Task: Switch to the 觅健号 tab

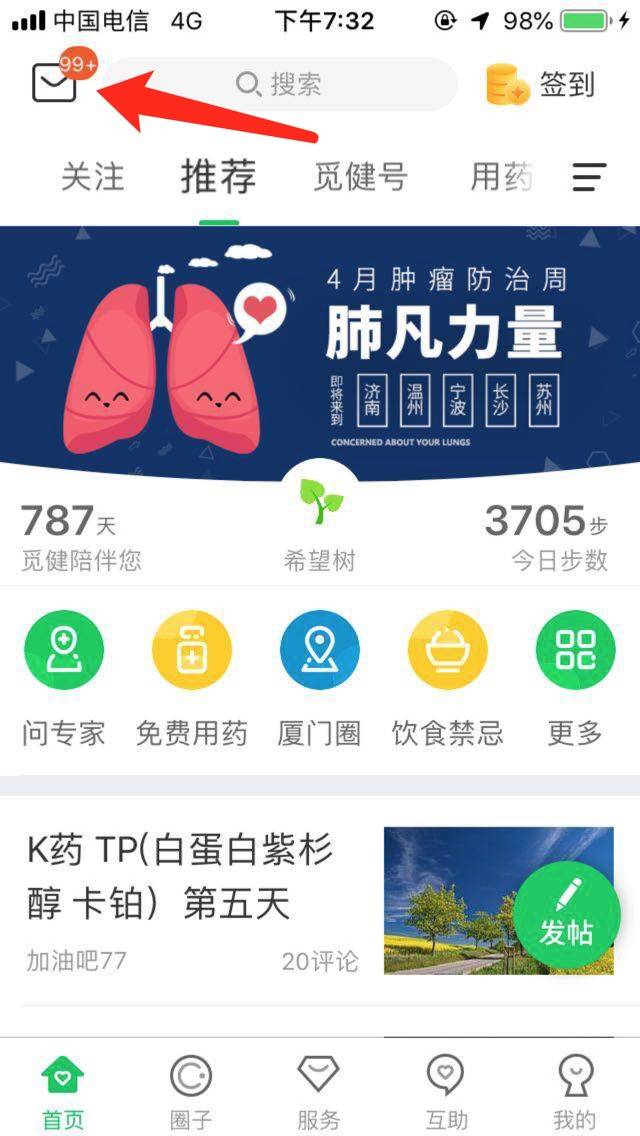Action: pos(360,177)
